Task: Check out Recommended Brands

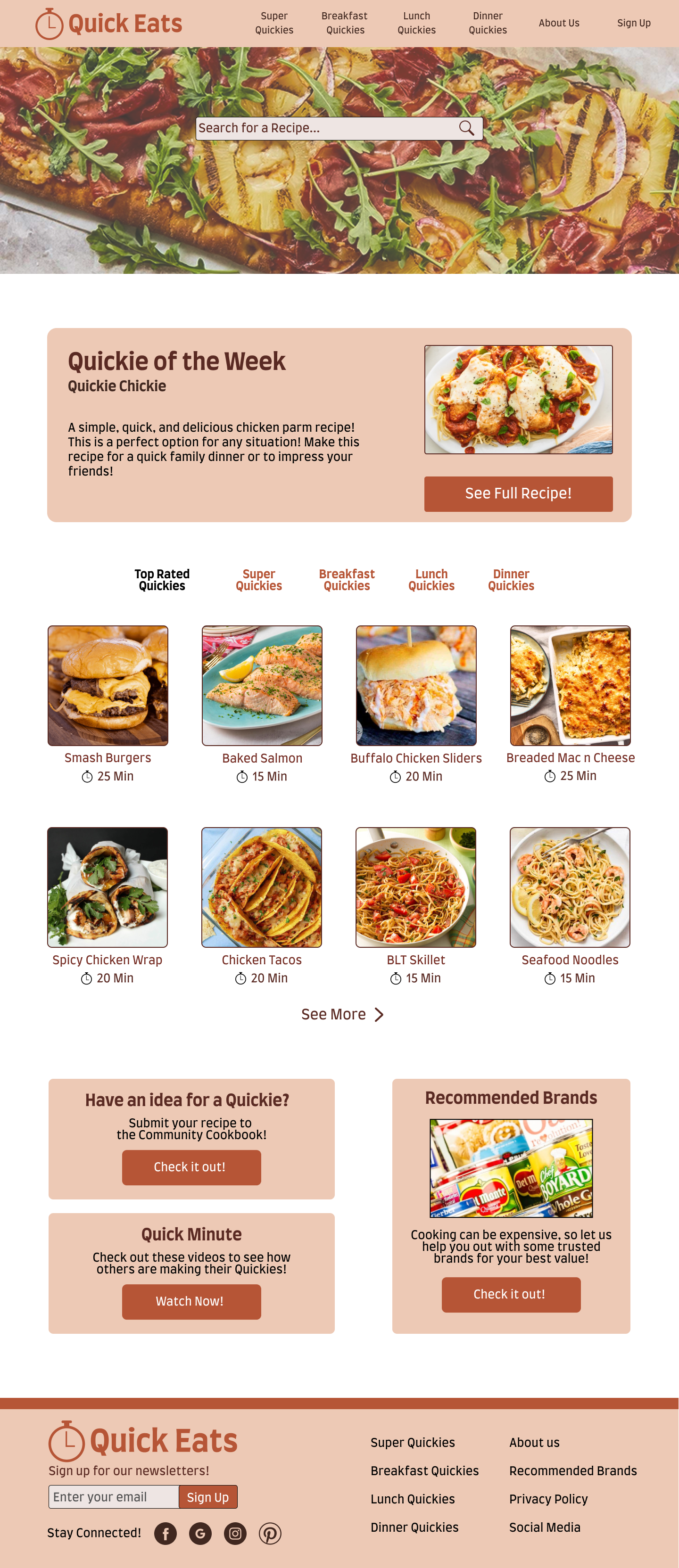Action: 510,1294
